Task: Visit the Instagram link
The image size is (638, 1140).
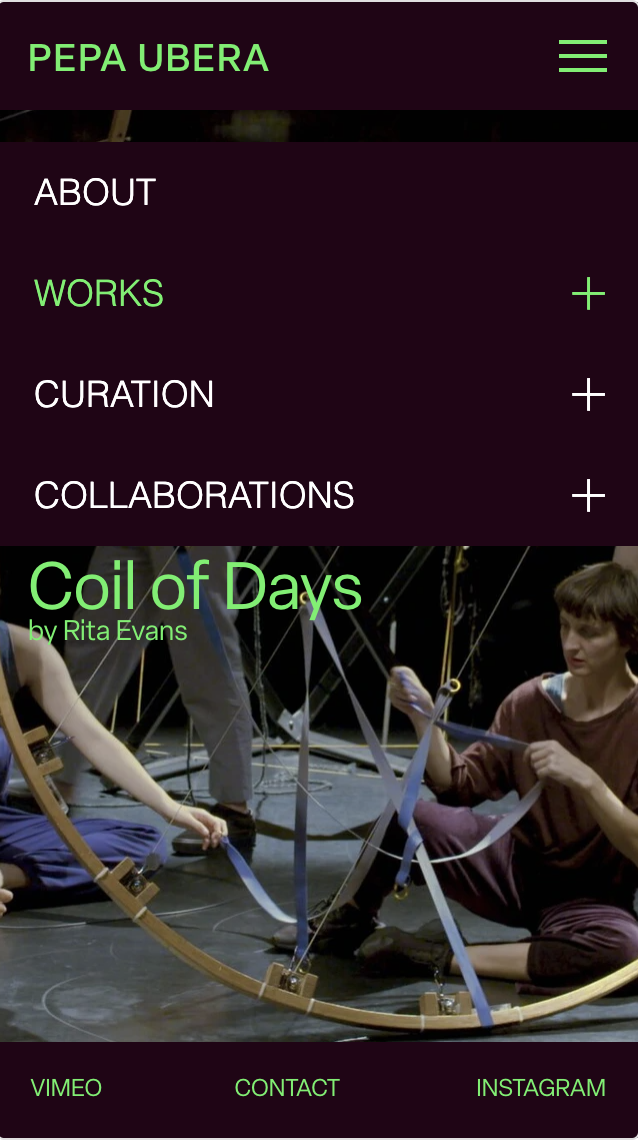Action: coord(540,1088)
